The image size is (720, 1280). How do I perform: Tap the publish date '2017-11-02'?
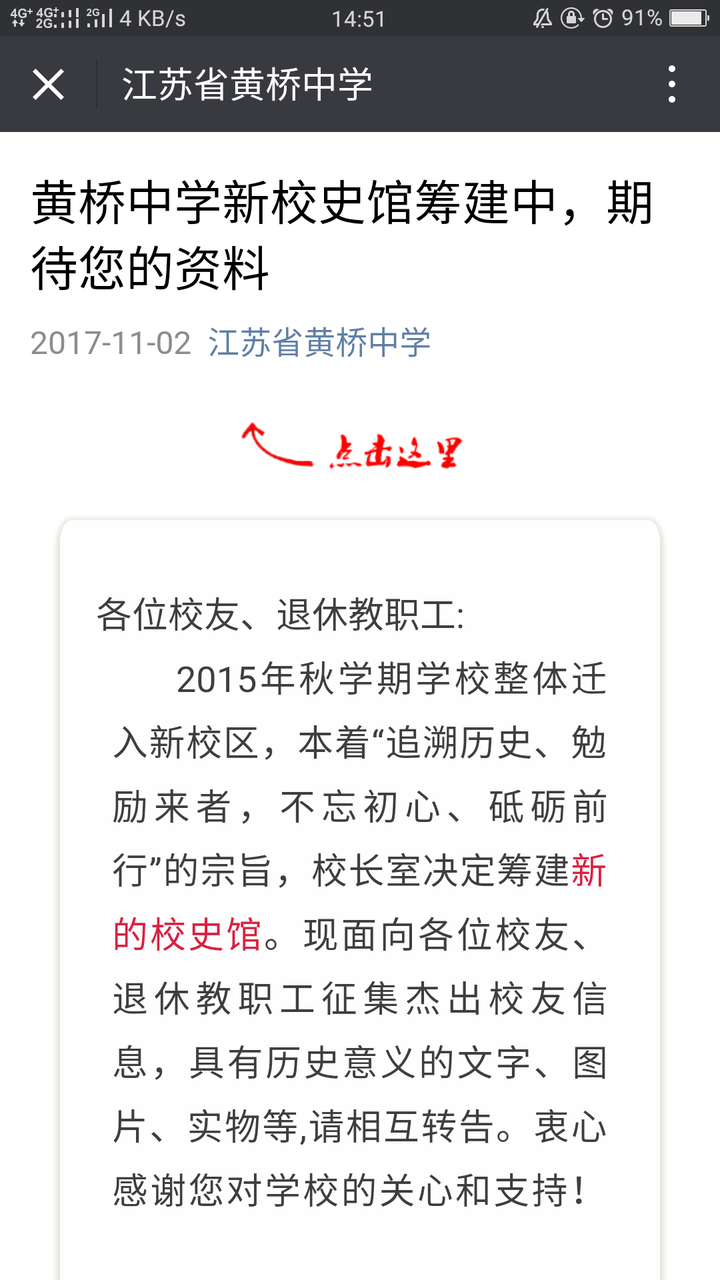click(110, 343)
